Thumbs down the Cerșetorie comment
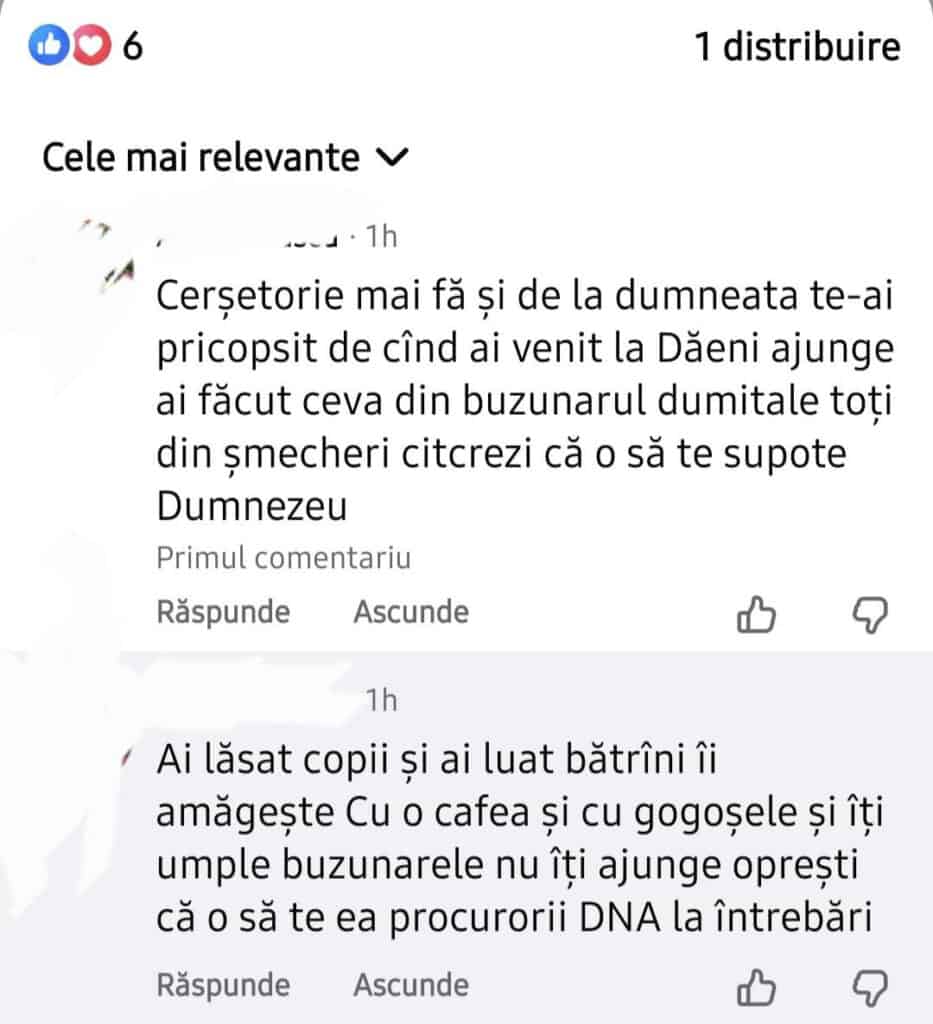The image size is (933, 1024). coord(869,615)
